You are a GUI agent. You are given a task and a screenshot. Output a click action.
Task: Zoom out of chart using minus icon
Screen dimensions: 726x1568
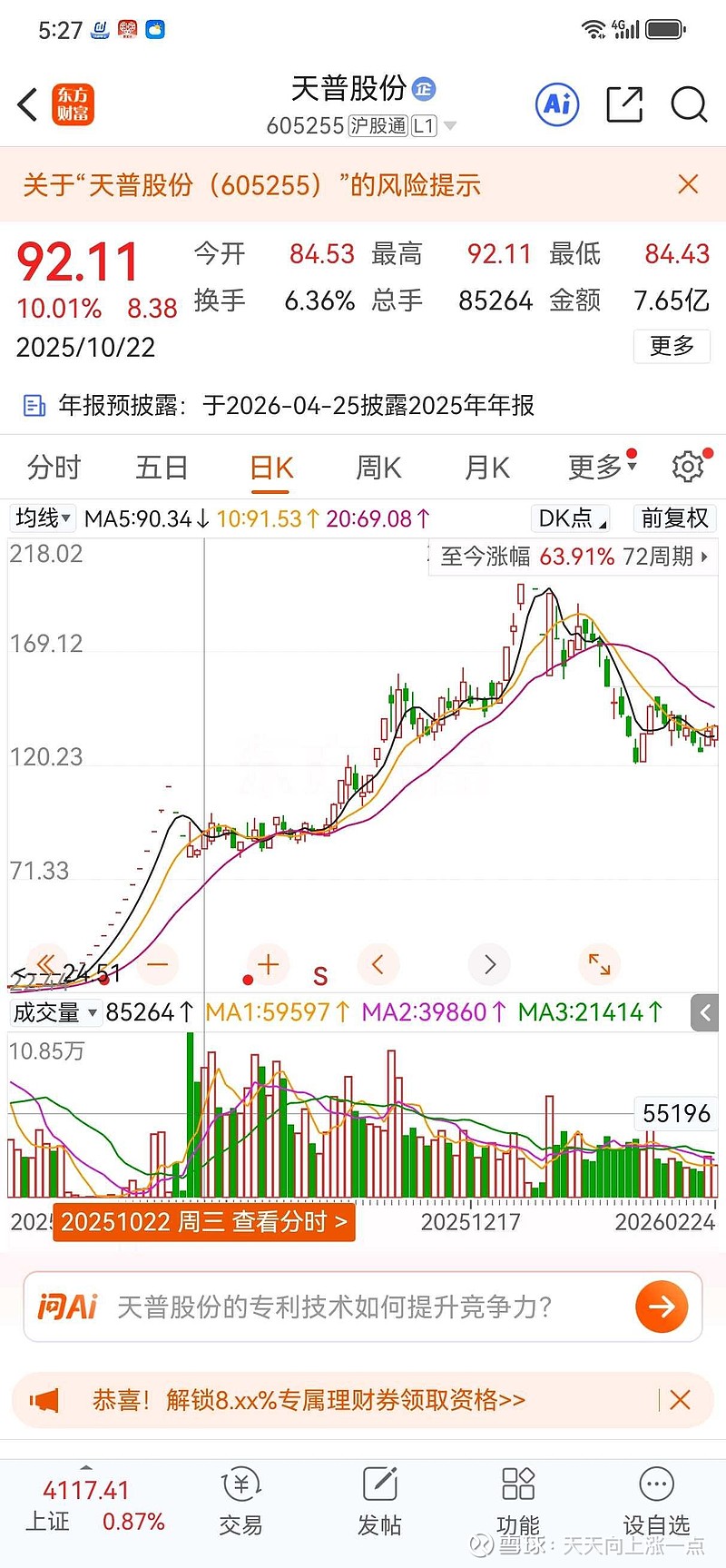coord(157,964)
